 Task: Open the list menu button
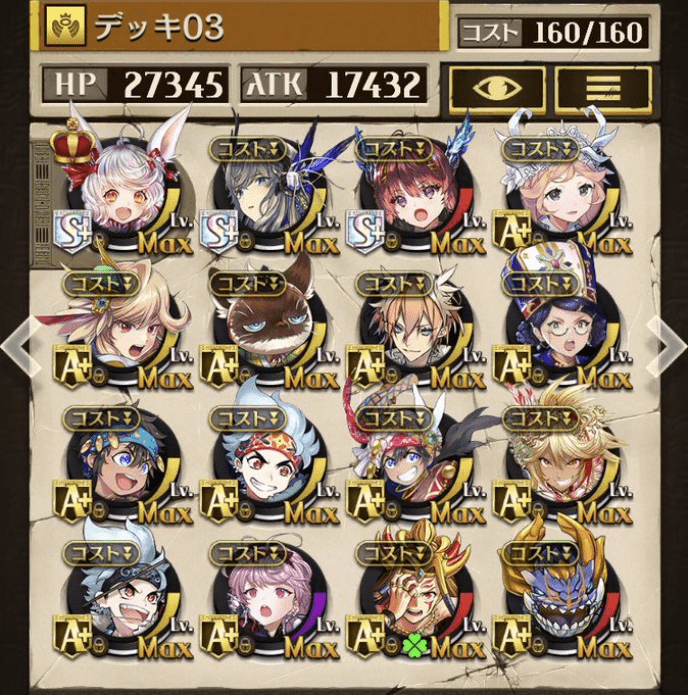[603, 86]
